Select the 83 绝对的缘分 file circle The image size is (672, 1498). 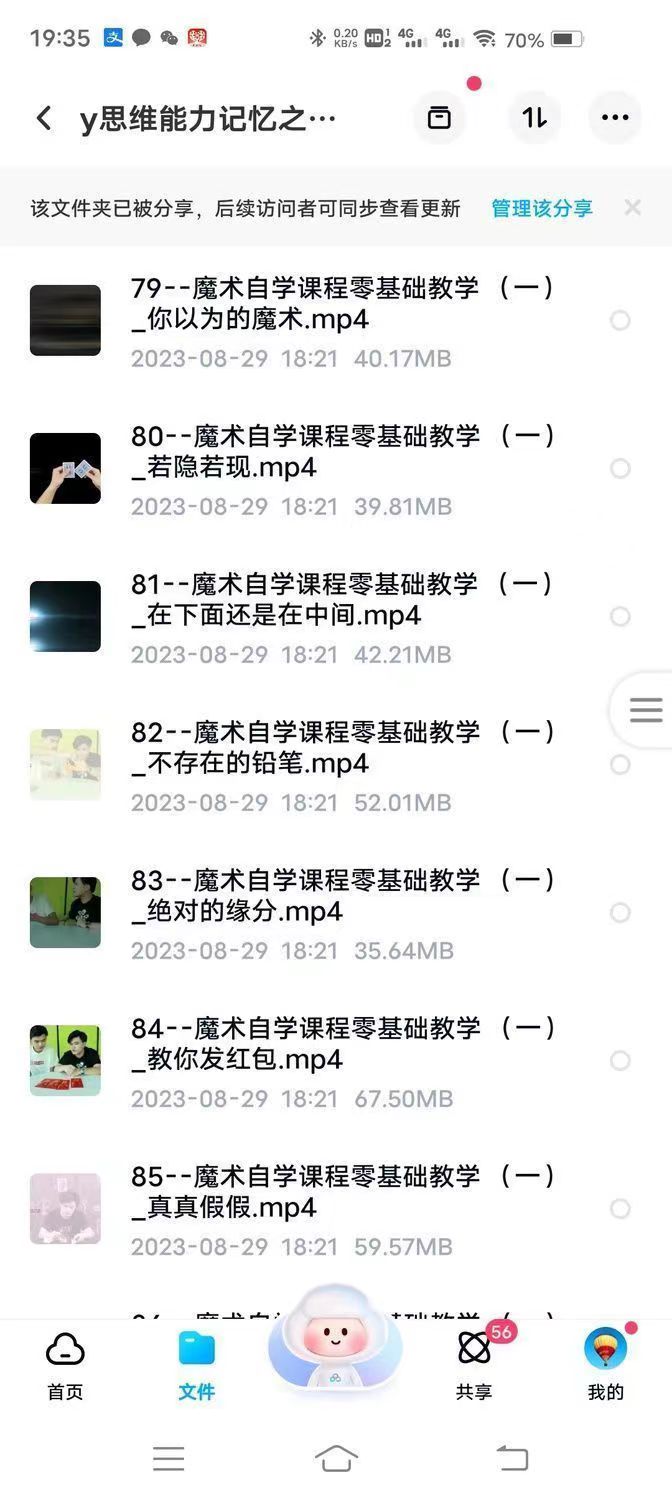click(620, 912)
